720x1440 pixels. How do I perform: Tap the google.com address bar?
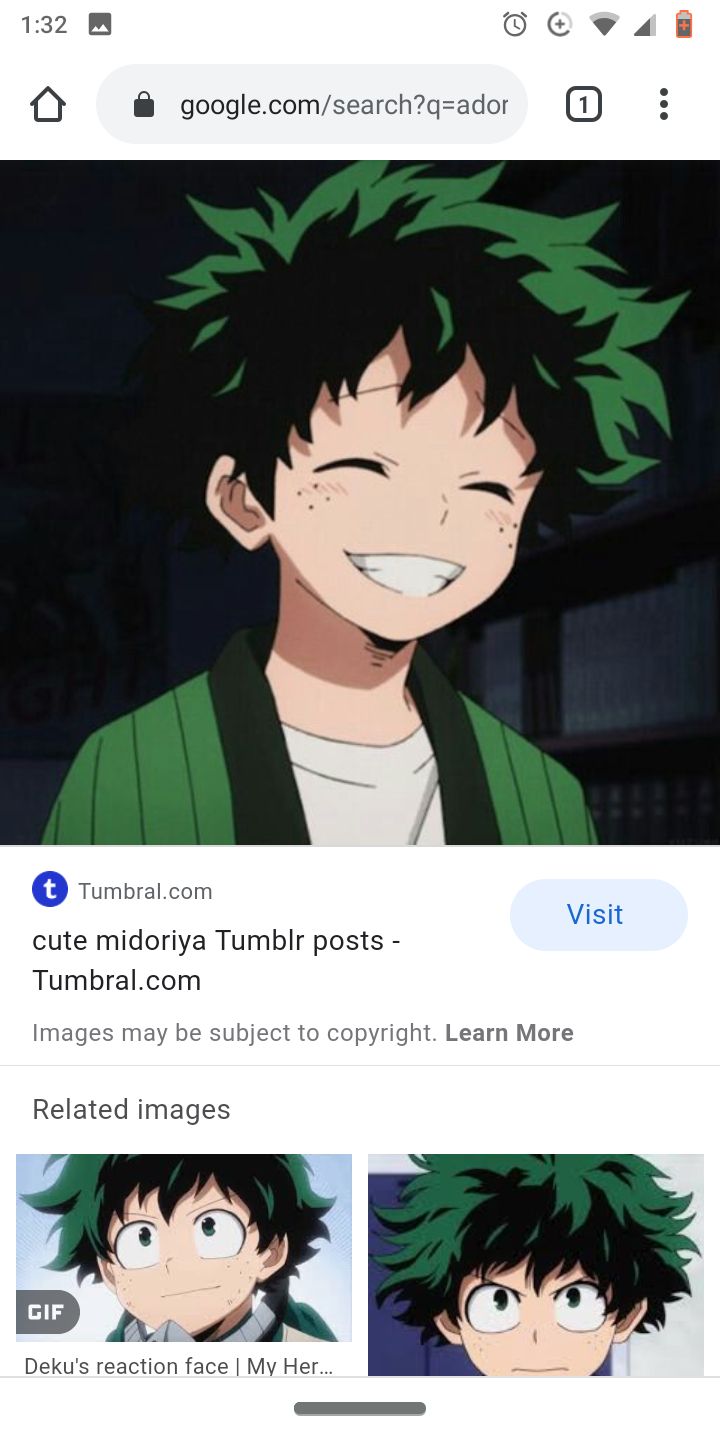[x=330, y=105]
